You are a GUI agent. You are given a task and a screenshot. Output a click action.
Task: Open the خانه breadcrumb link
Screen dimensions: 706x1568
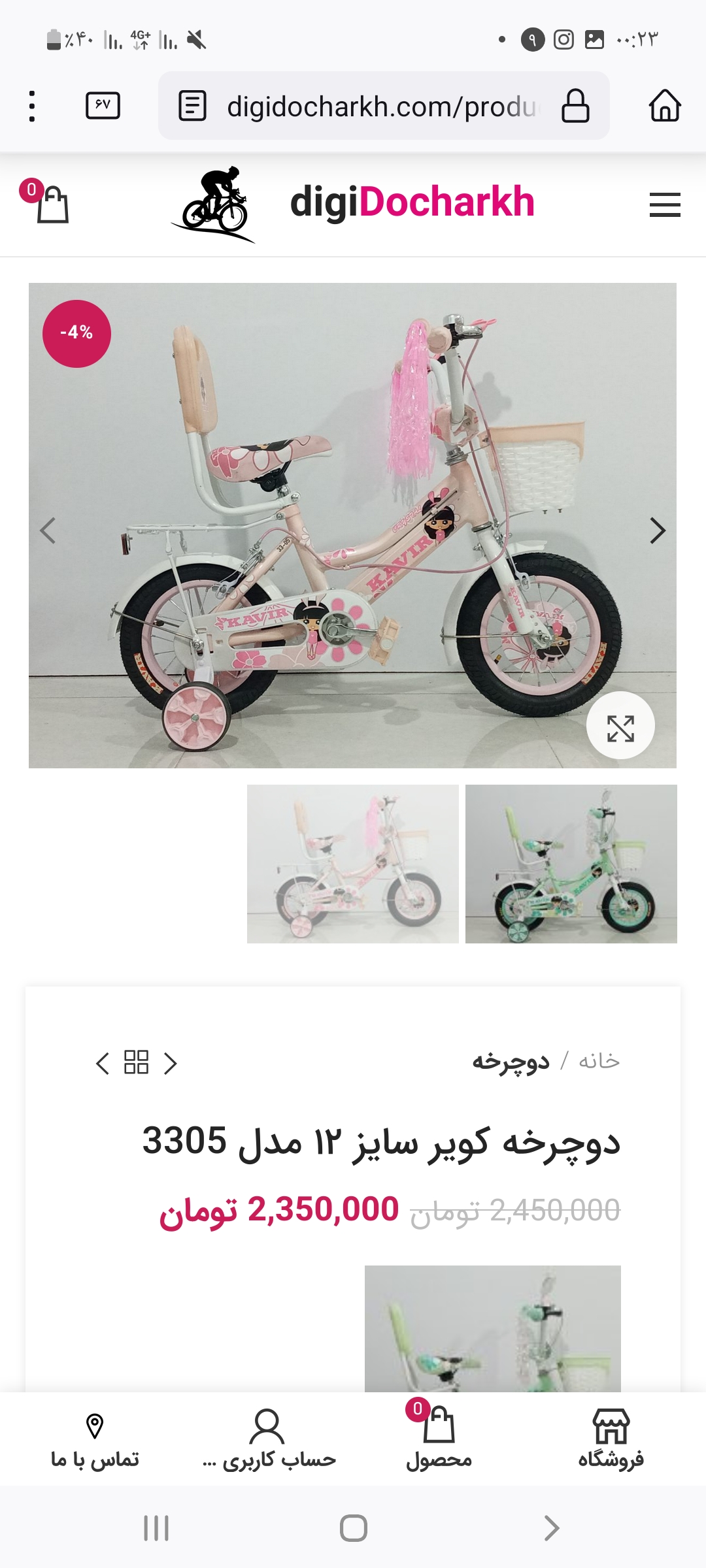[598, 1061]
